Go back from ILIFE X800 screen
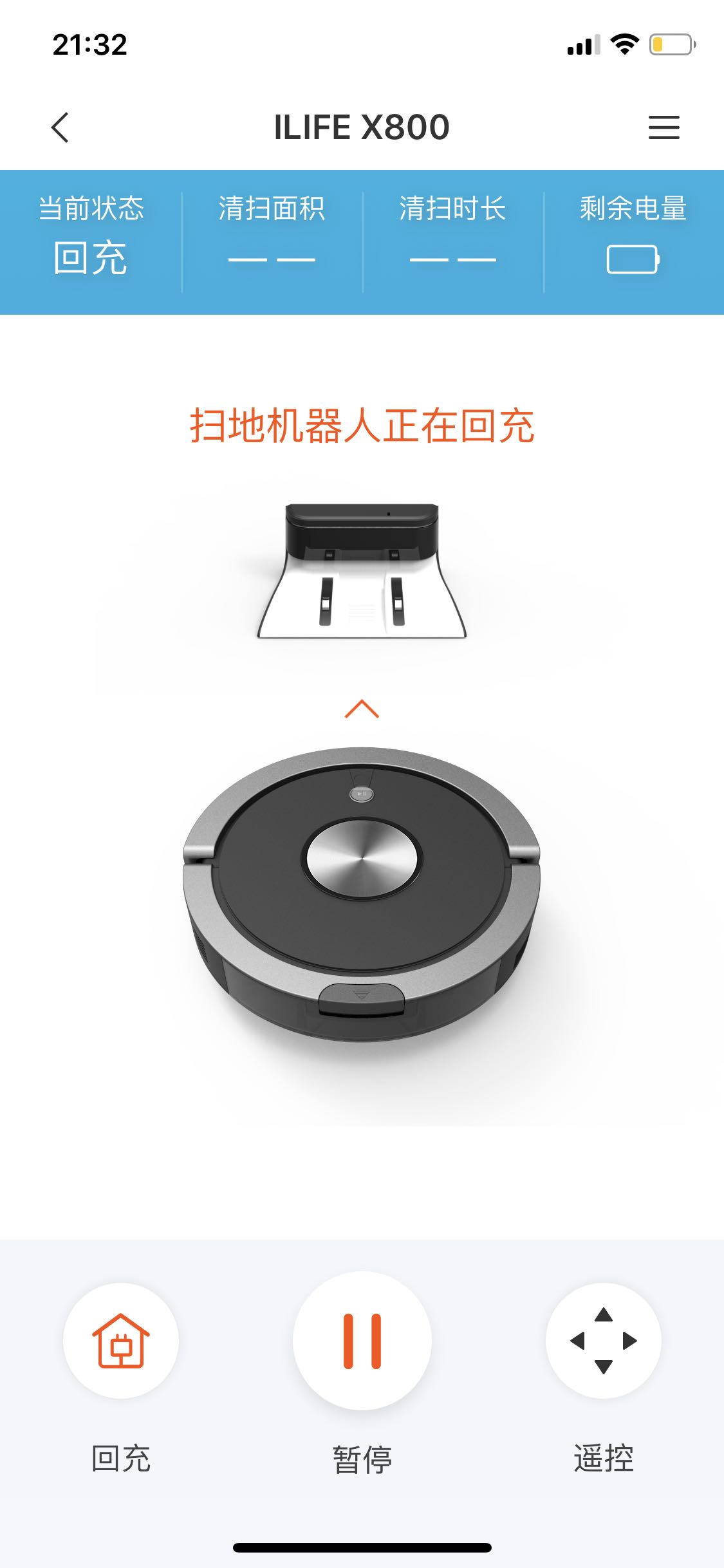 (60, 127)
